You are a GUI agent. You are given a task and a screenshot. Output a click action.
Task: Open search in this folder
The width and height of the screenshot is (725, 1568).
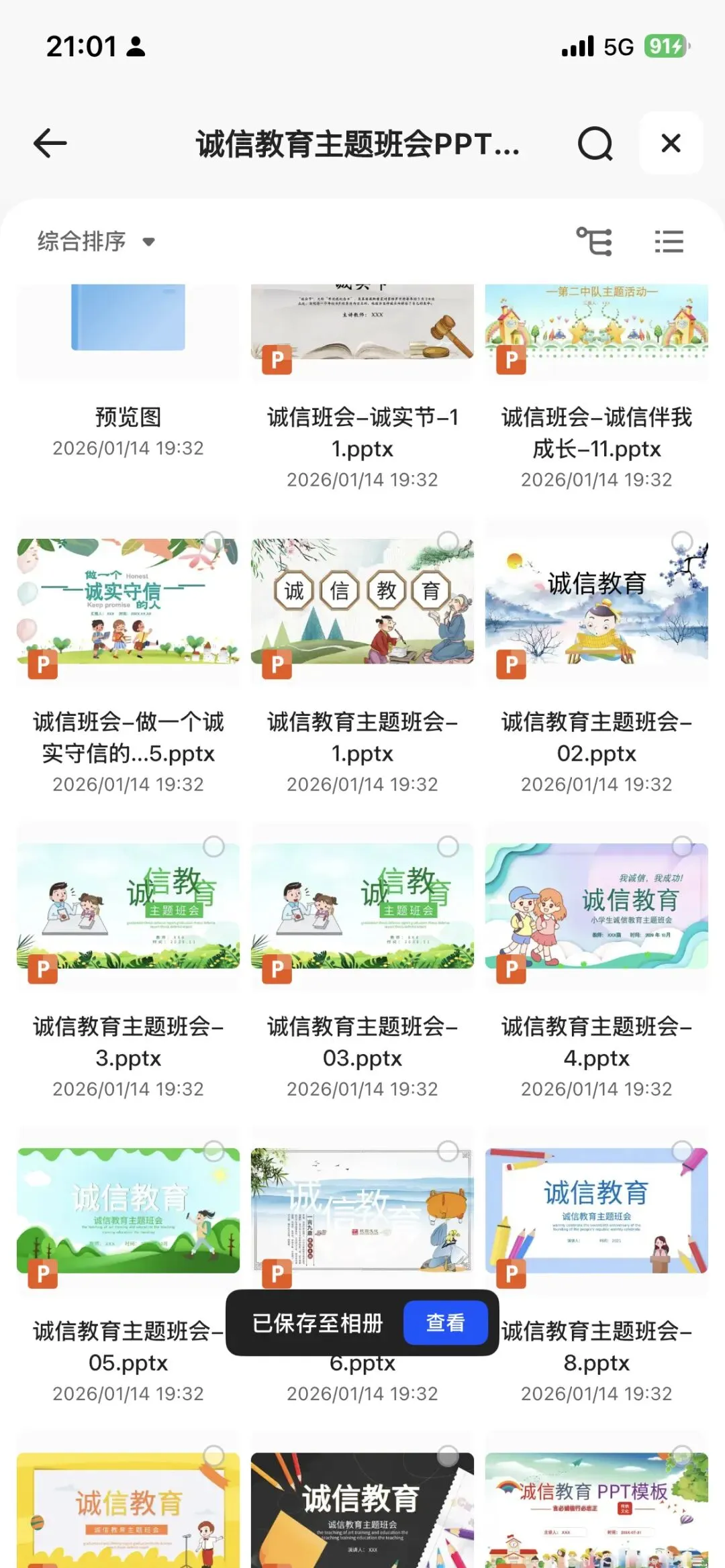point(595,144)
